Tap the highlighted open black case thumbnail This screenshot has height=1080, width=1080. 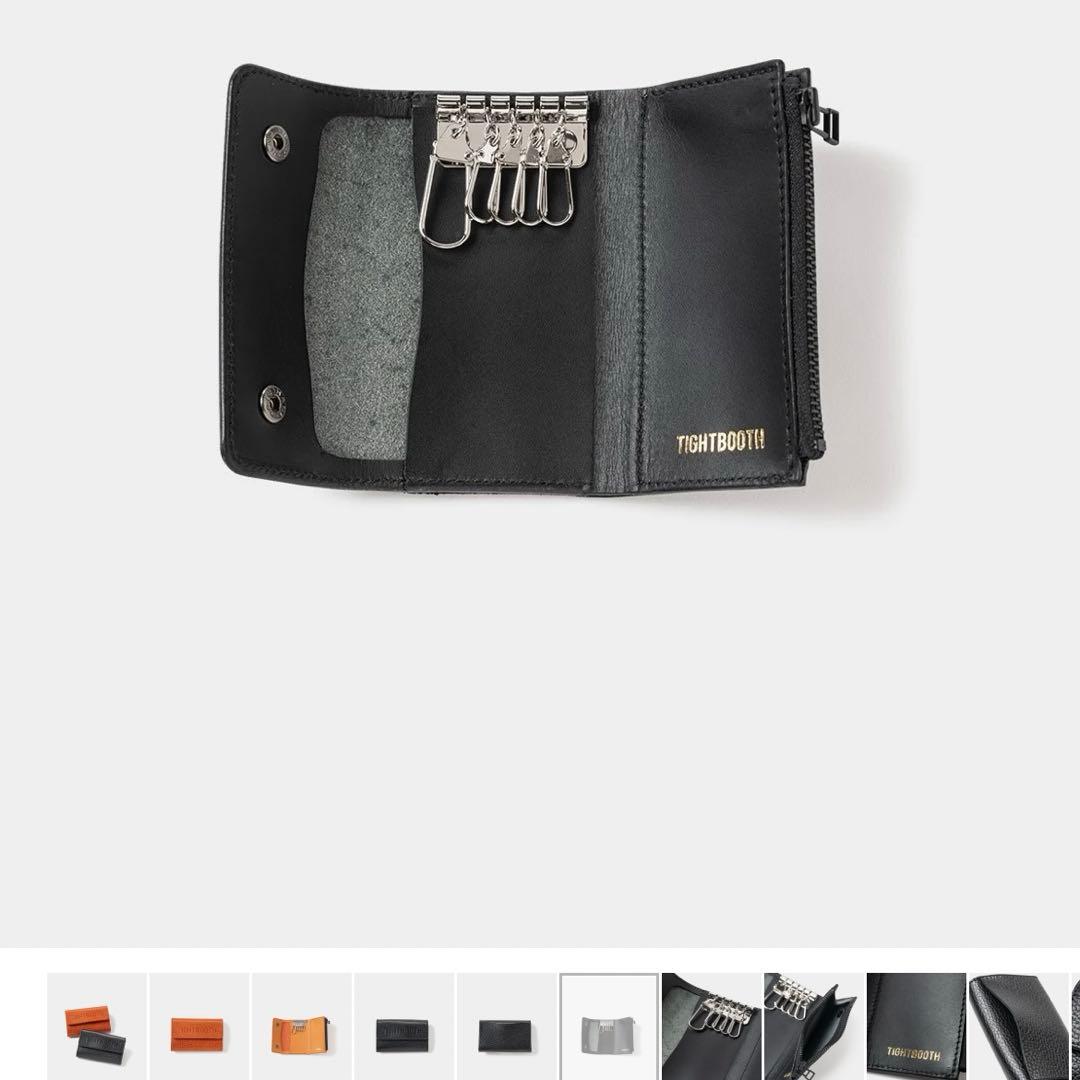pos(609,1027)
